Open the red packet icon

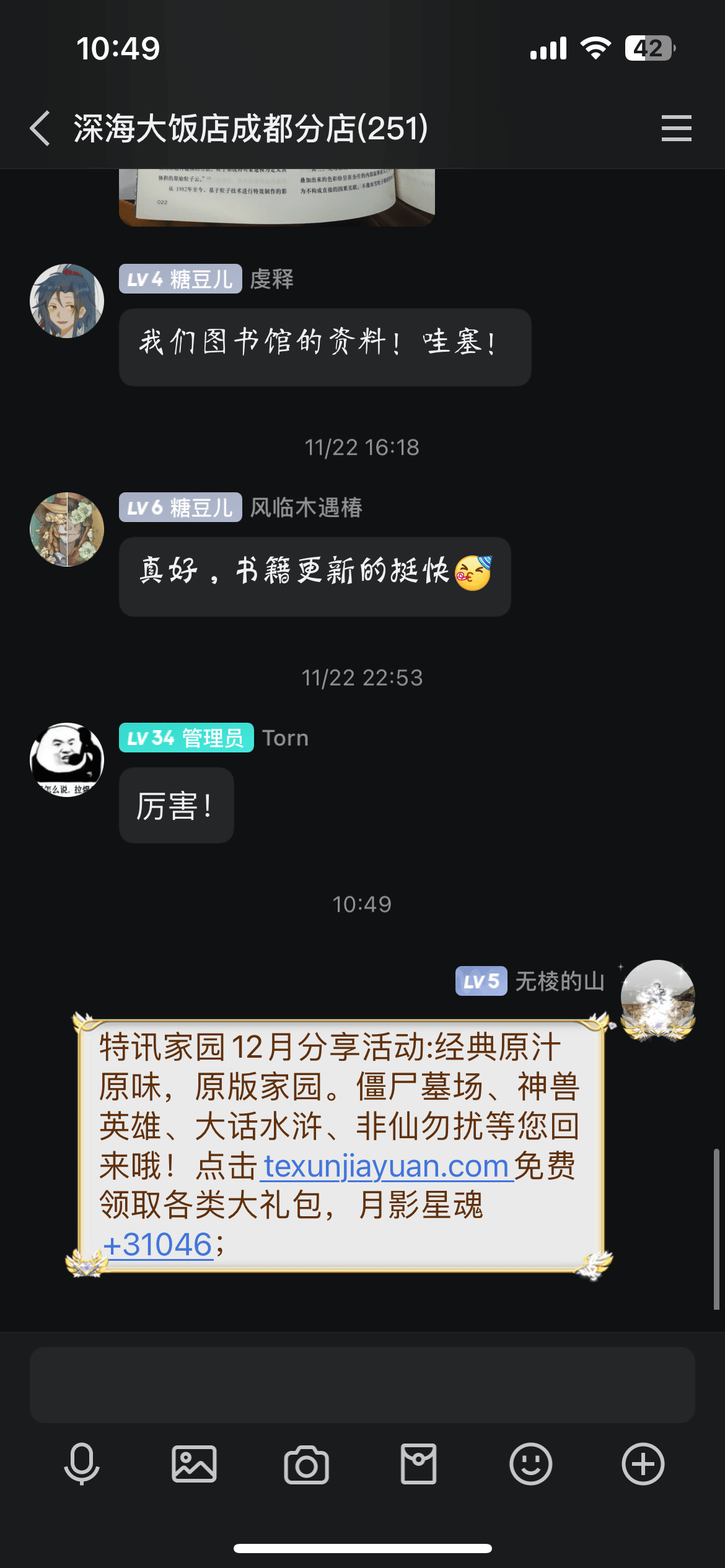[418, 1464]
